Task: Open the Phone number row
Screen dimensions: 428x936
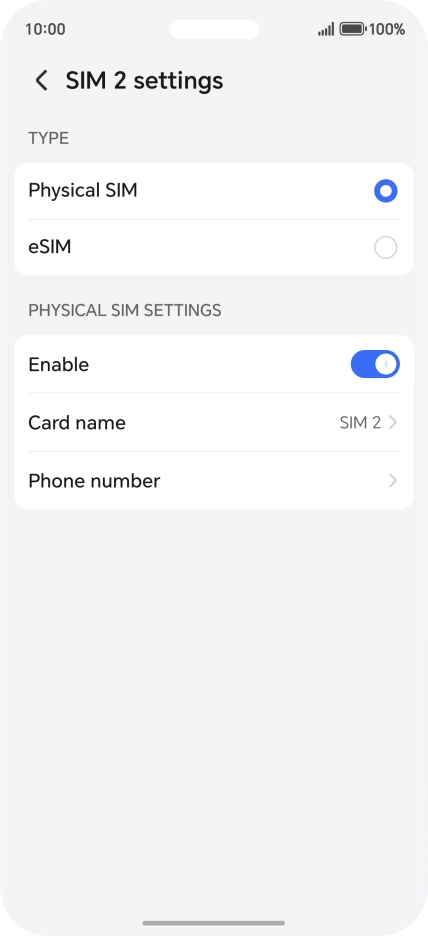Action: (214, 481)
